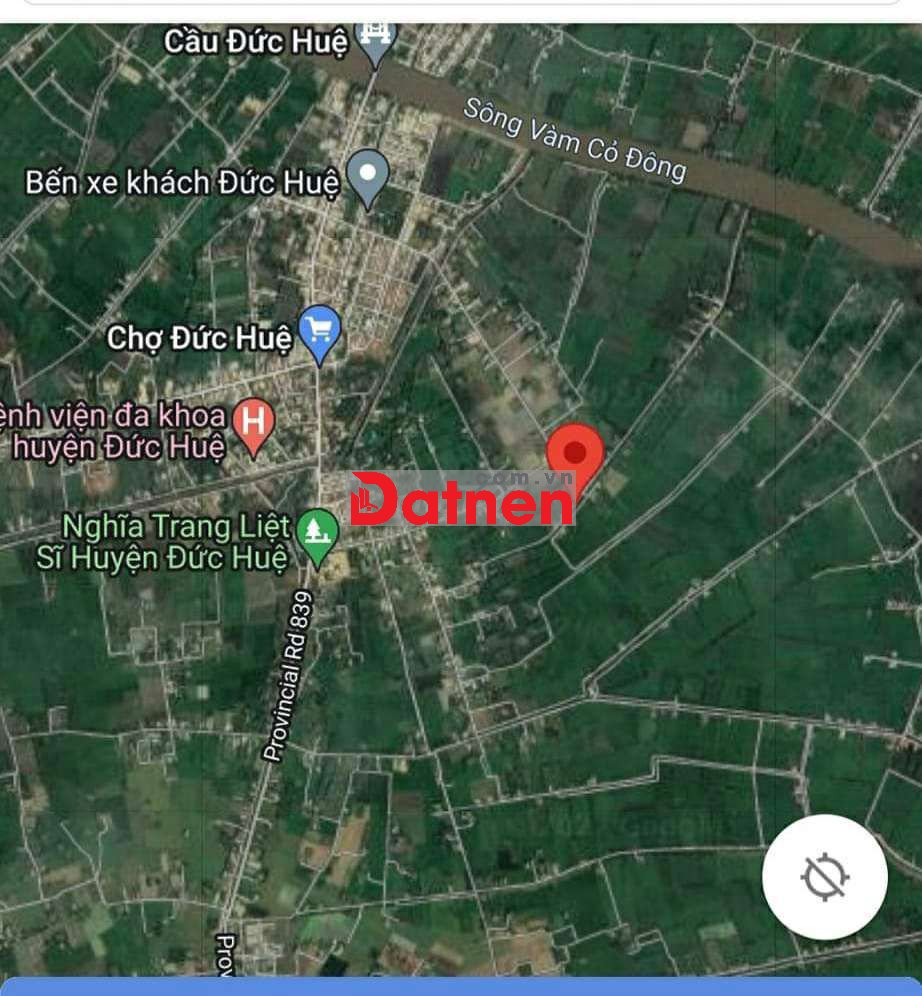Open the Chợ Đức Huệ market marker
The image size is (922, 996).
(x=320, y=331)
